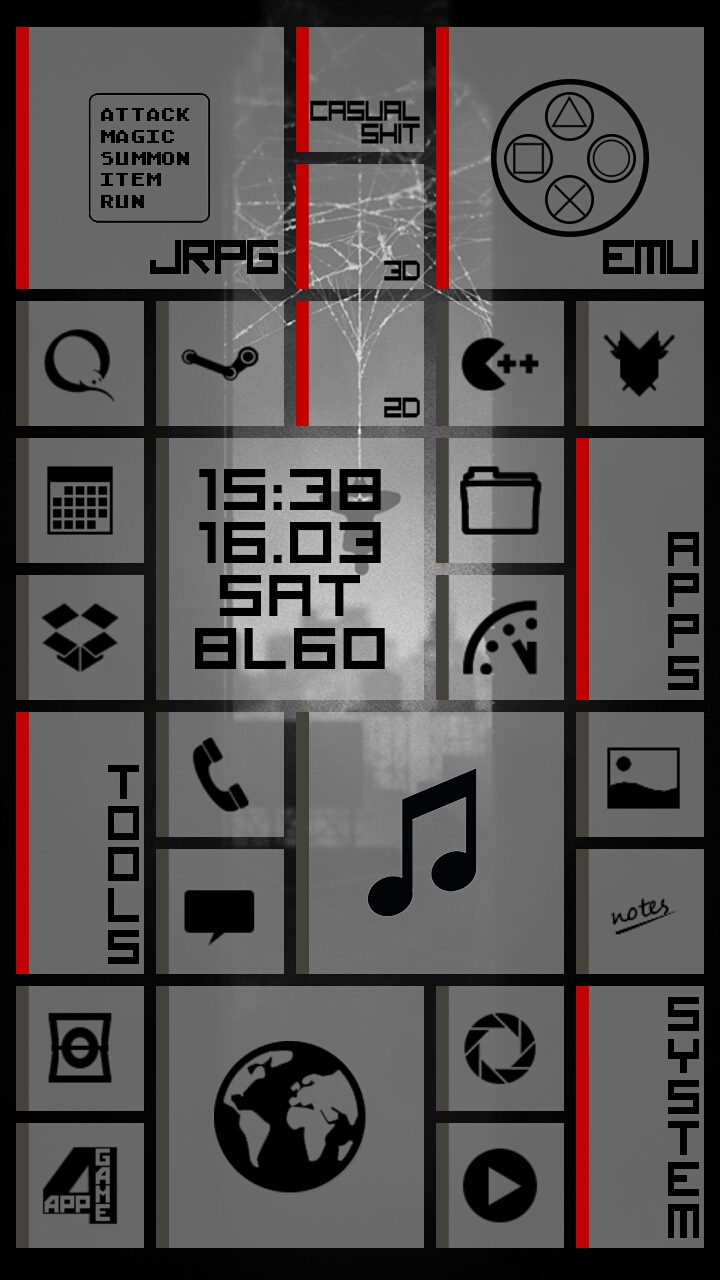Open the 3D games tile
The height and width of the screenshot is (1280, 720).
[x=360, y=227]
